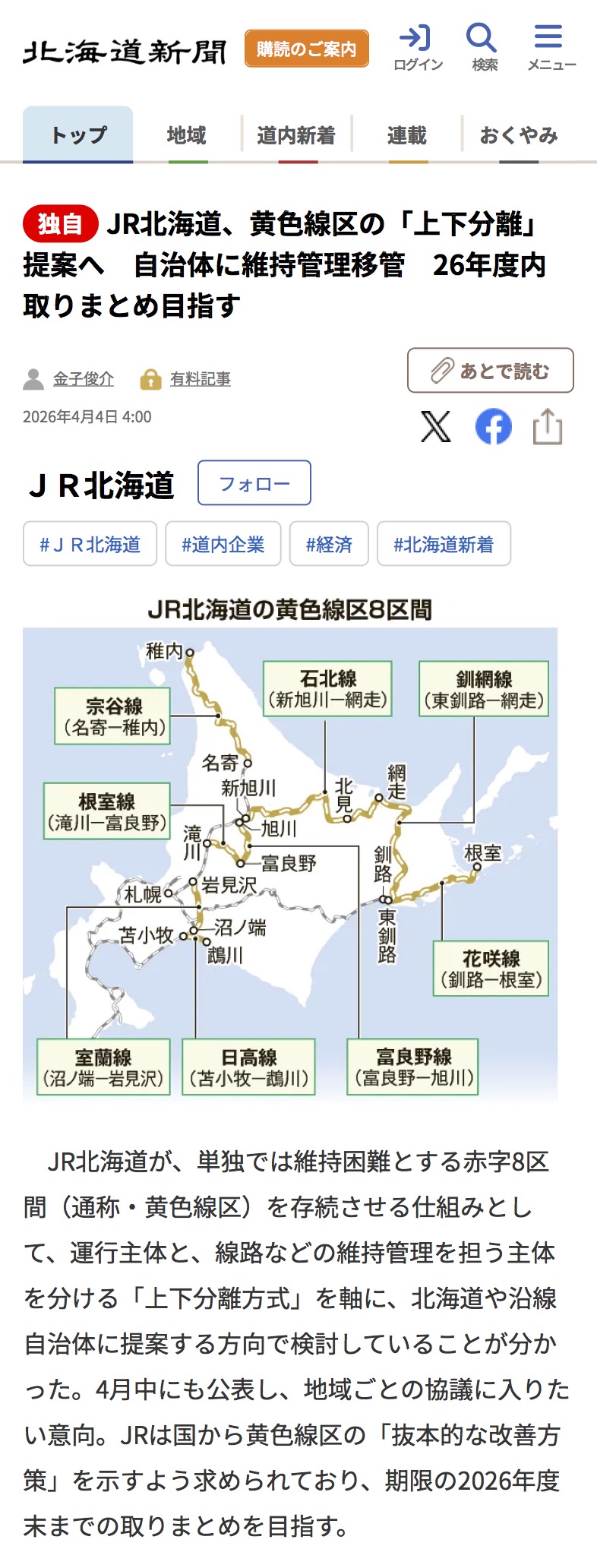Open the おくやみ tab
The width and height of the screenshot is (597, 1568).
pos(519,135)
